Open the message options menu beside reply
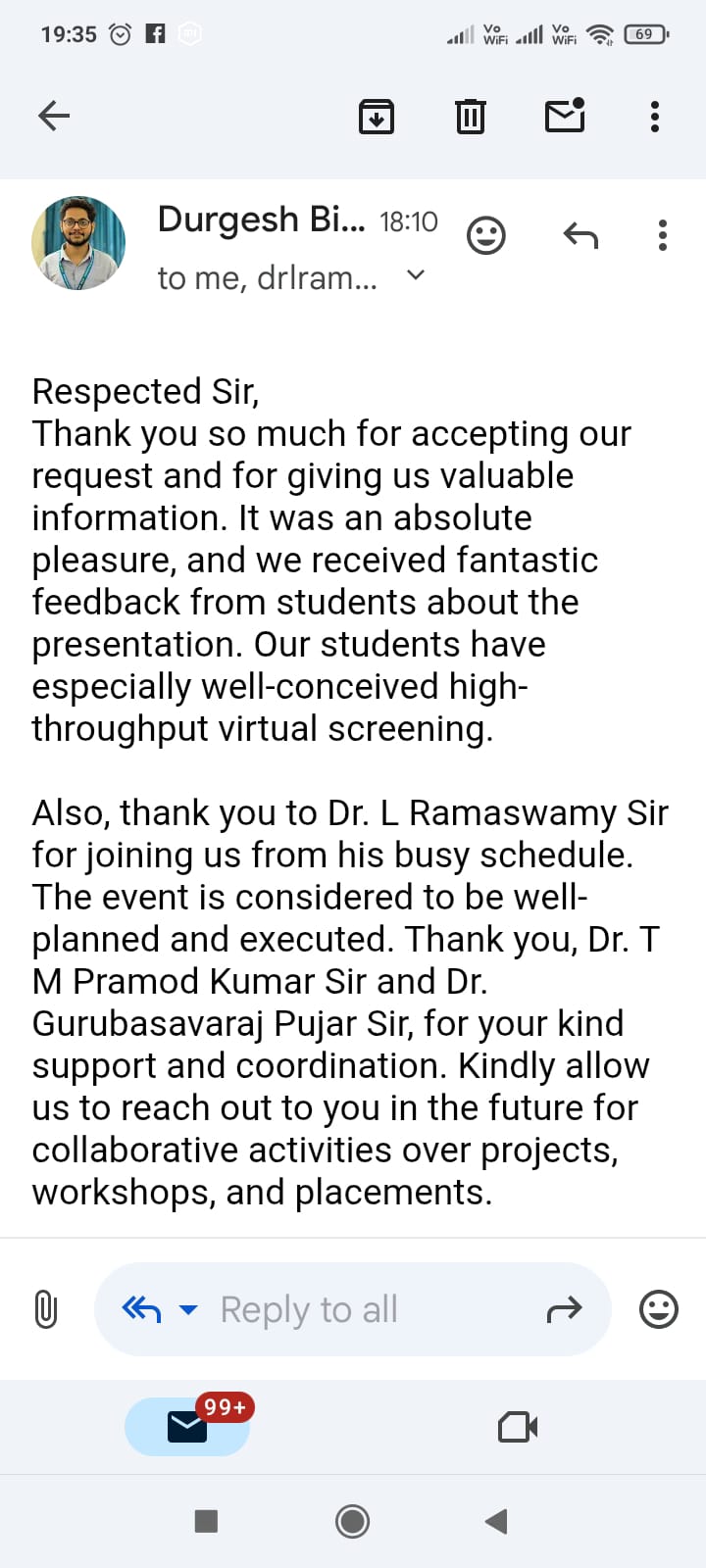 point(663,236)
